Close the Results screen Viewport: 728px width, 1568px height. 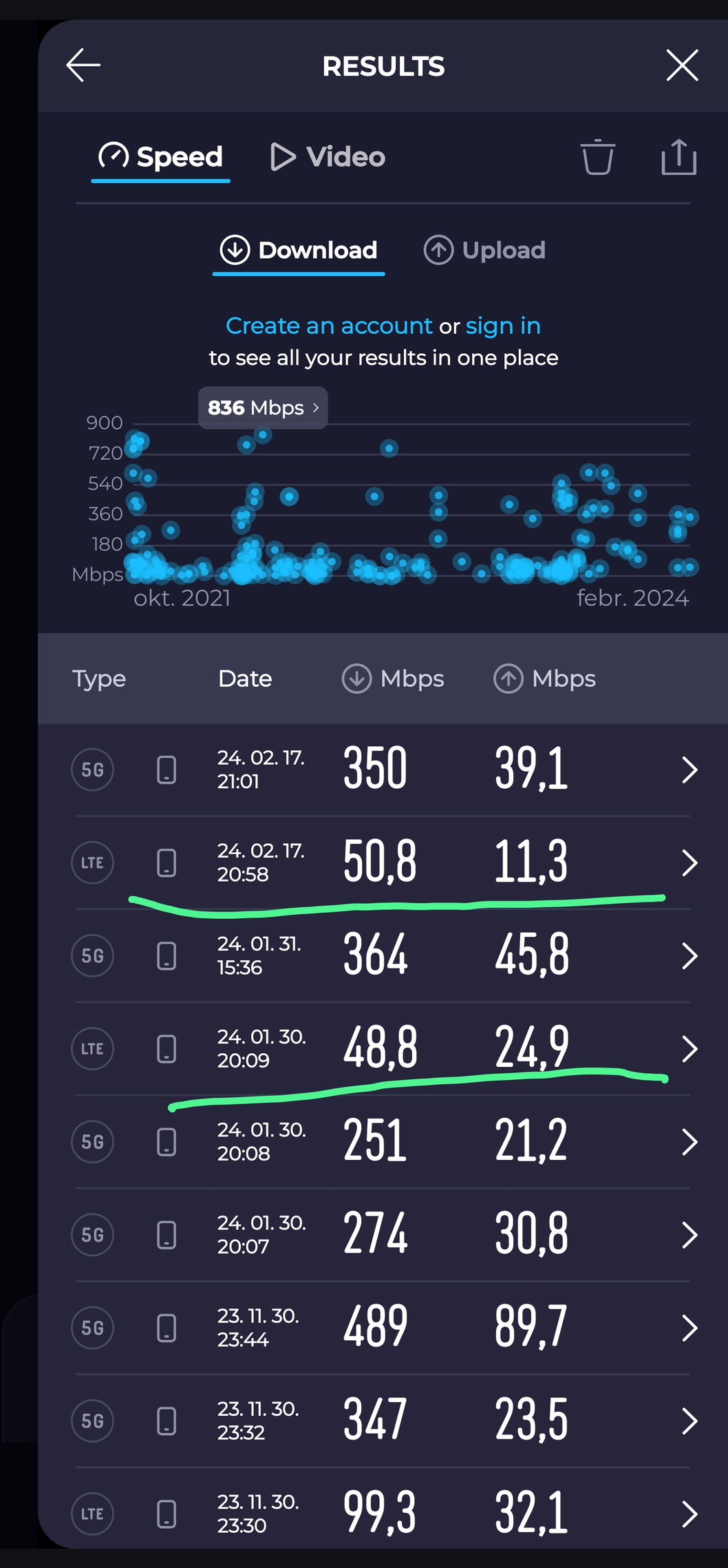click(682, 65)
